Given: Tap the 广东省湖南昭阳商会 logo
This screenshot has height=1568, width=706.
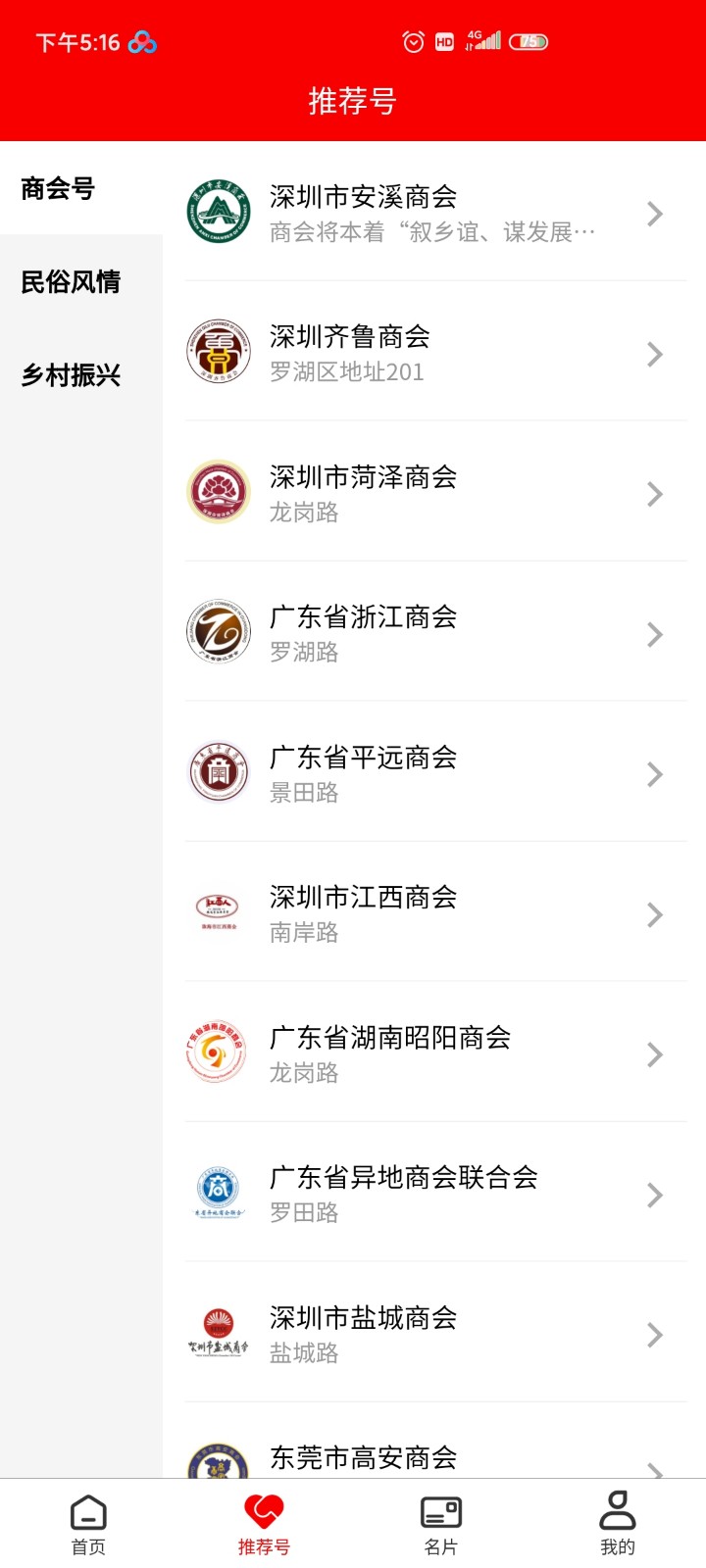Looking at the screenshot, I should click(218, 1053).
